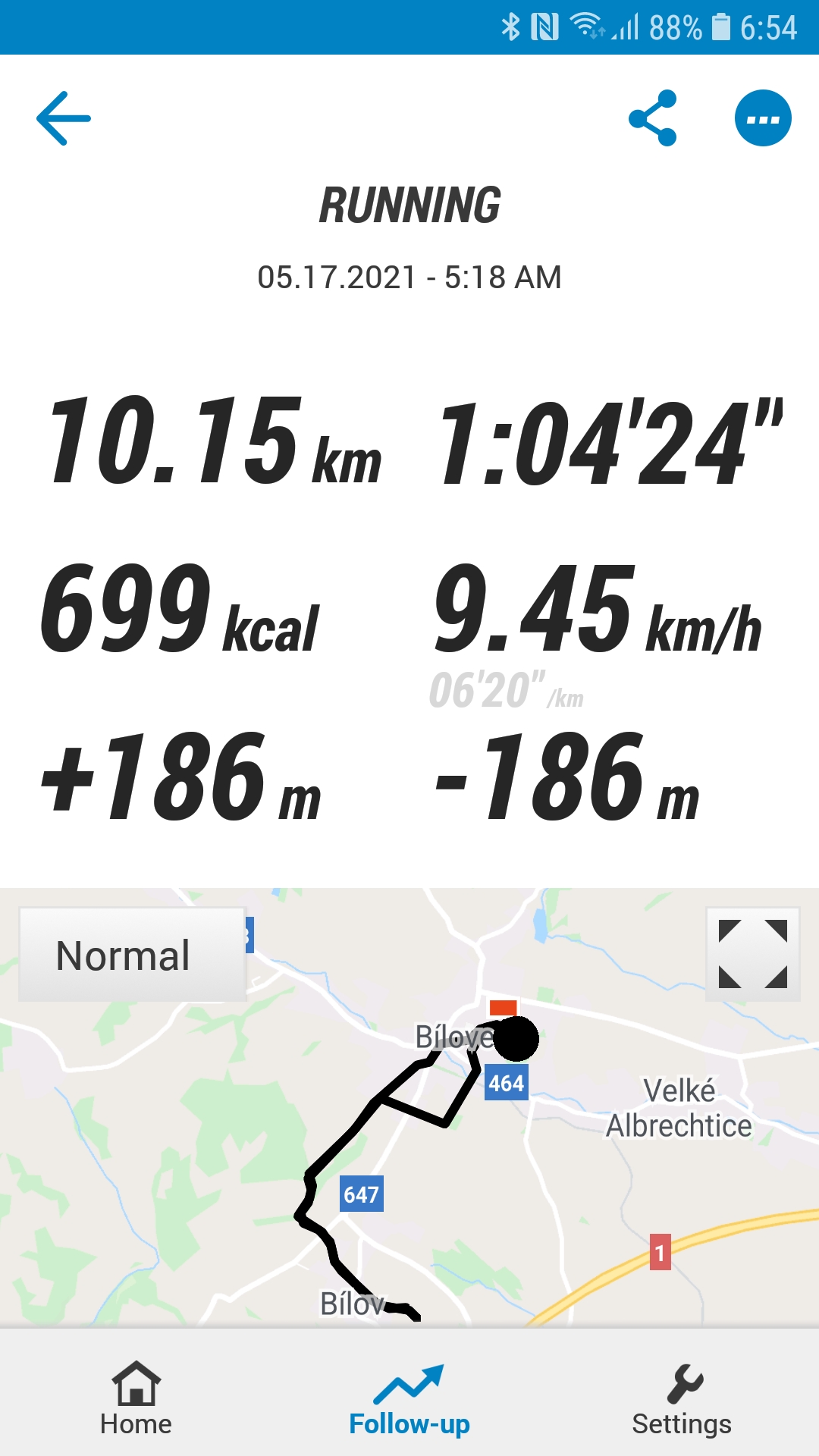Go back with the arrow icon
Viewport: 819px width, 1456px height.
tap(64, 118)
